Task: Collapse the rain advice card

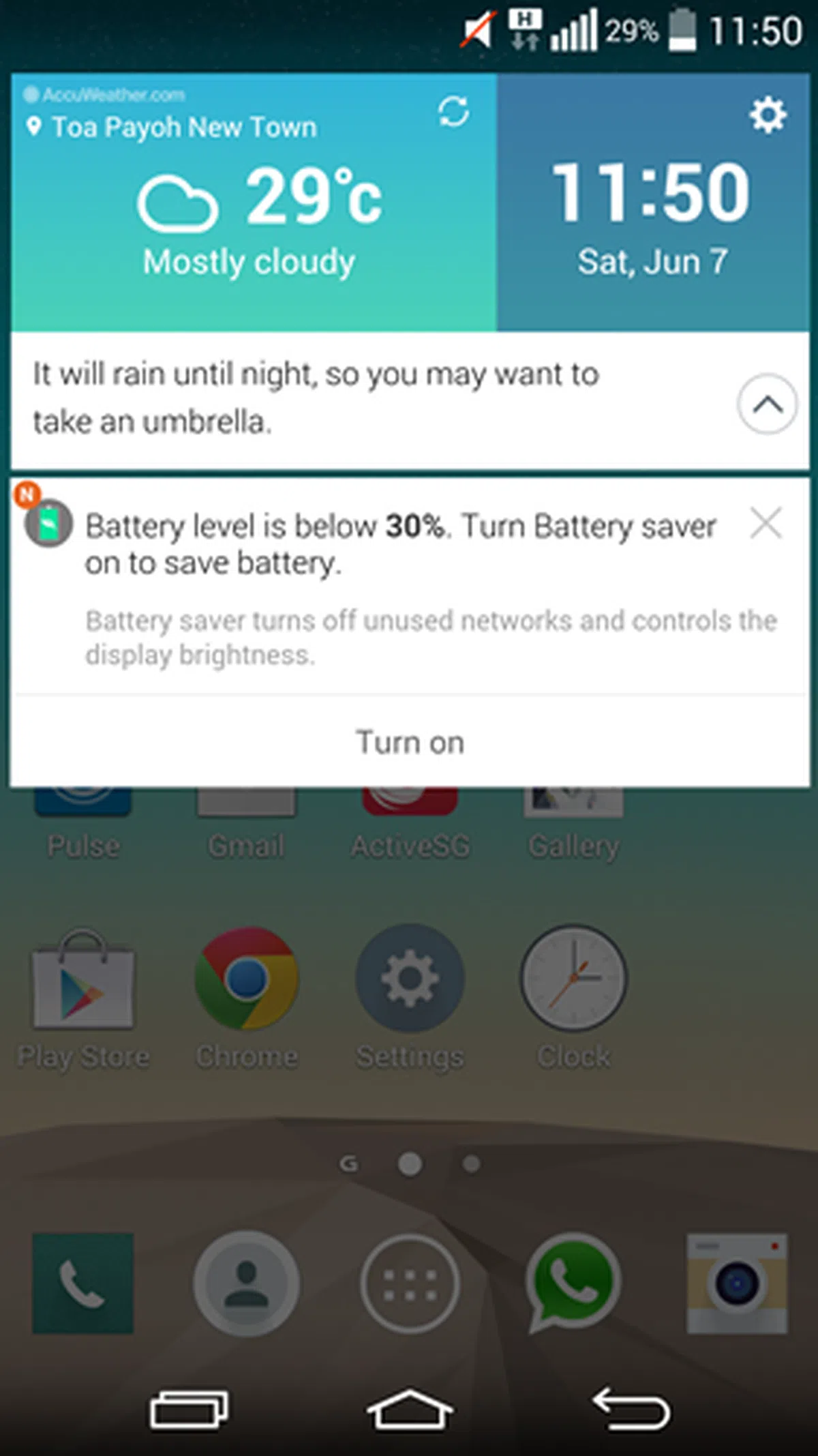Action: point(767,404)
